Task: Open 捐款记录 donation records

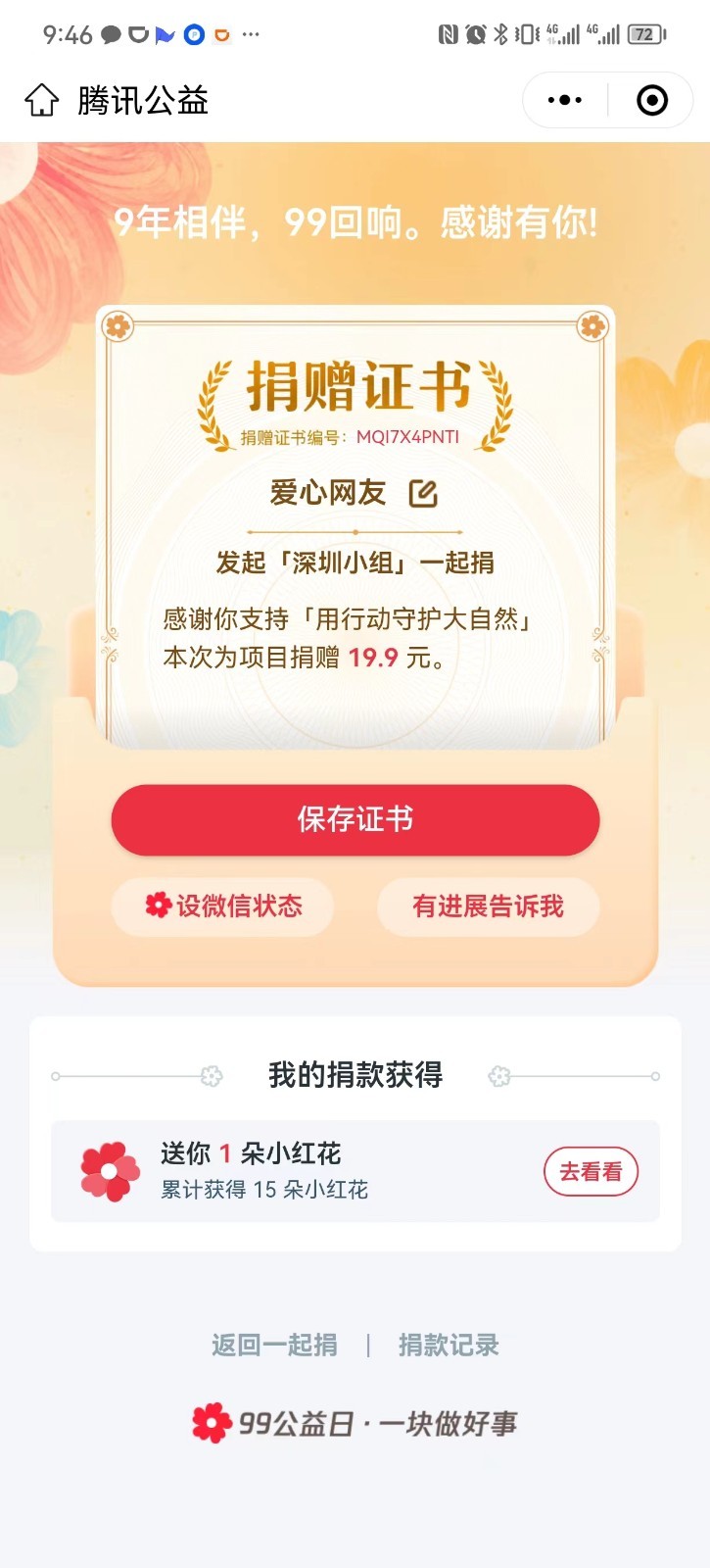Action: (449, 1345)
